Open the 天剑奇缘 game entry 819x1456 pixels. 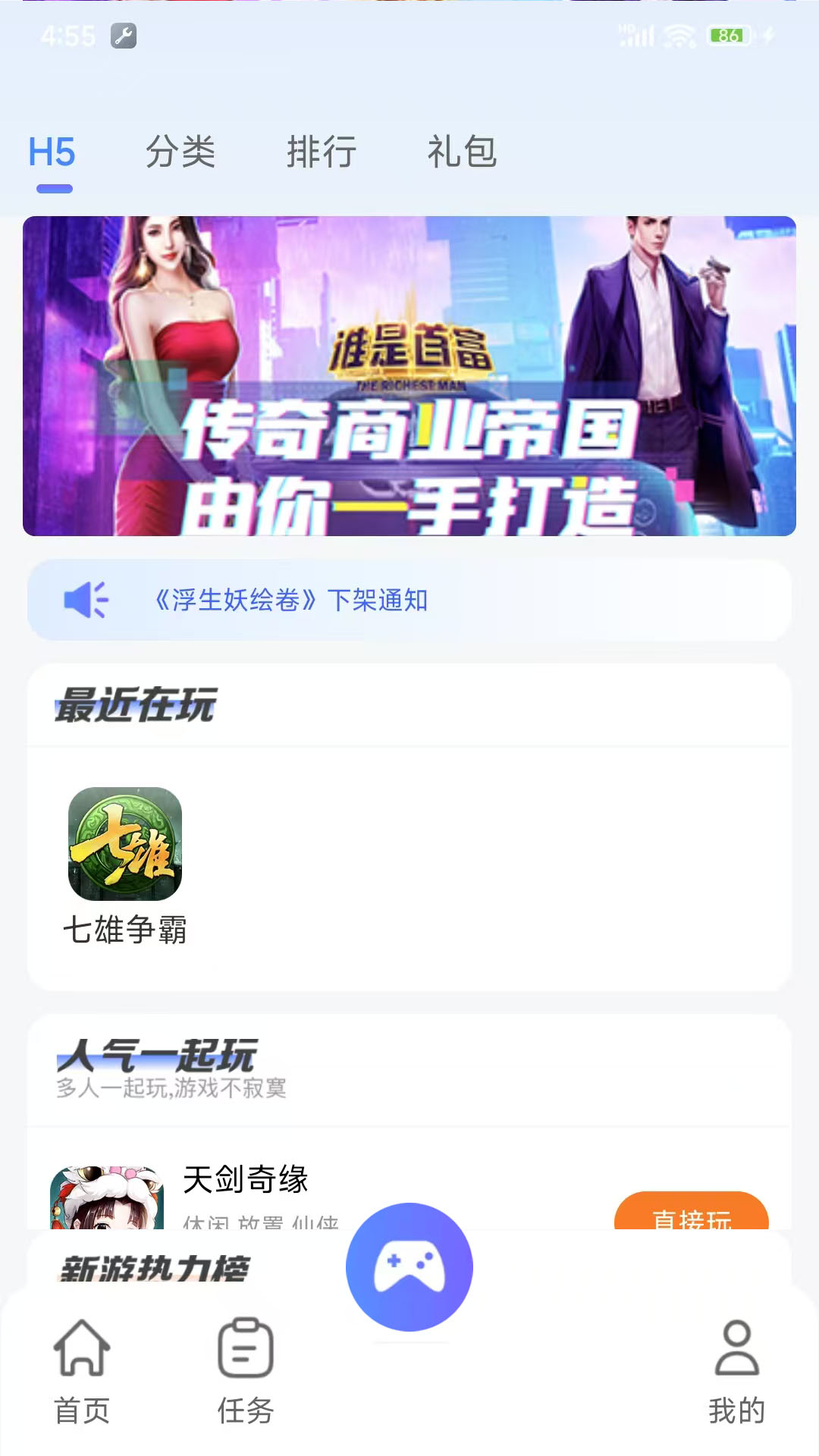[x=246, y=1179]
